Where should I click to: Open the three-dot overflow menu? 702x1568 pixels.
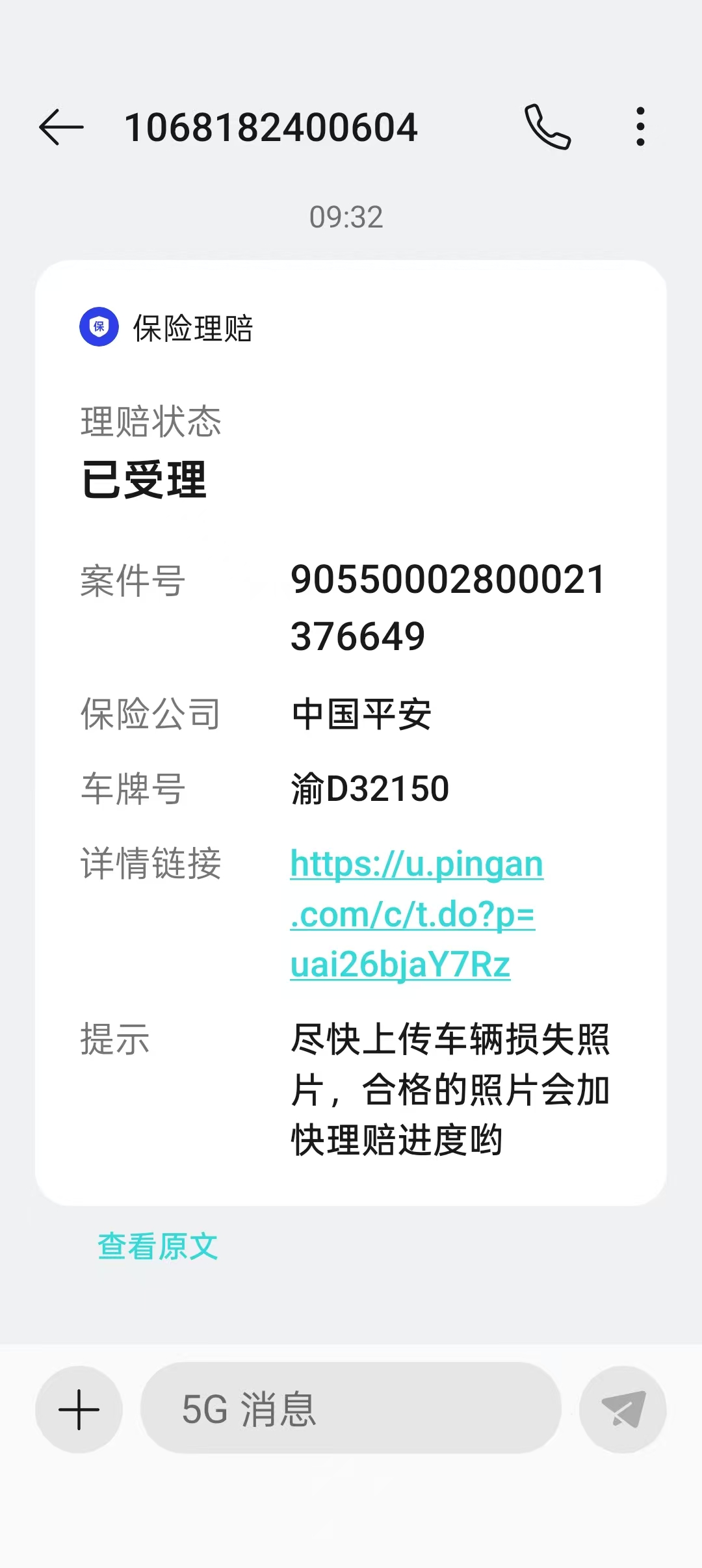coord(640,127)
